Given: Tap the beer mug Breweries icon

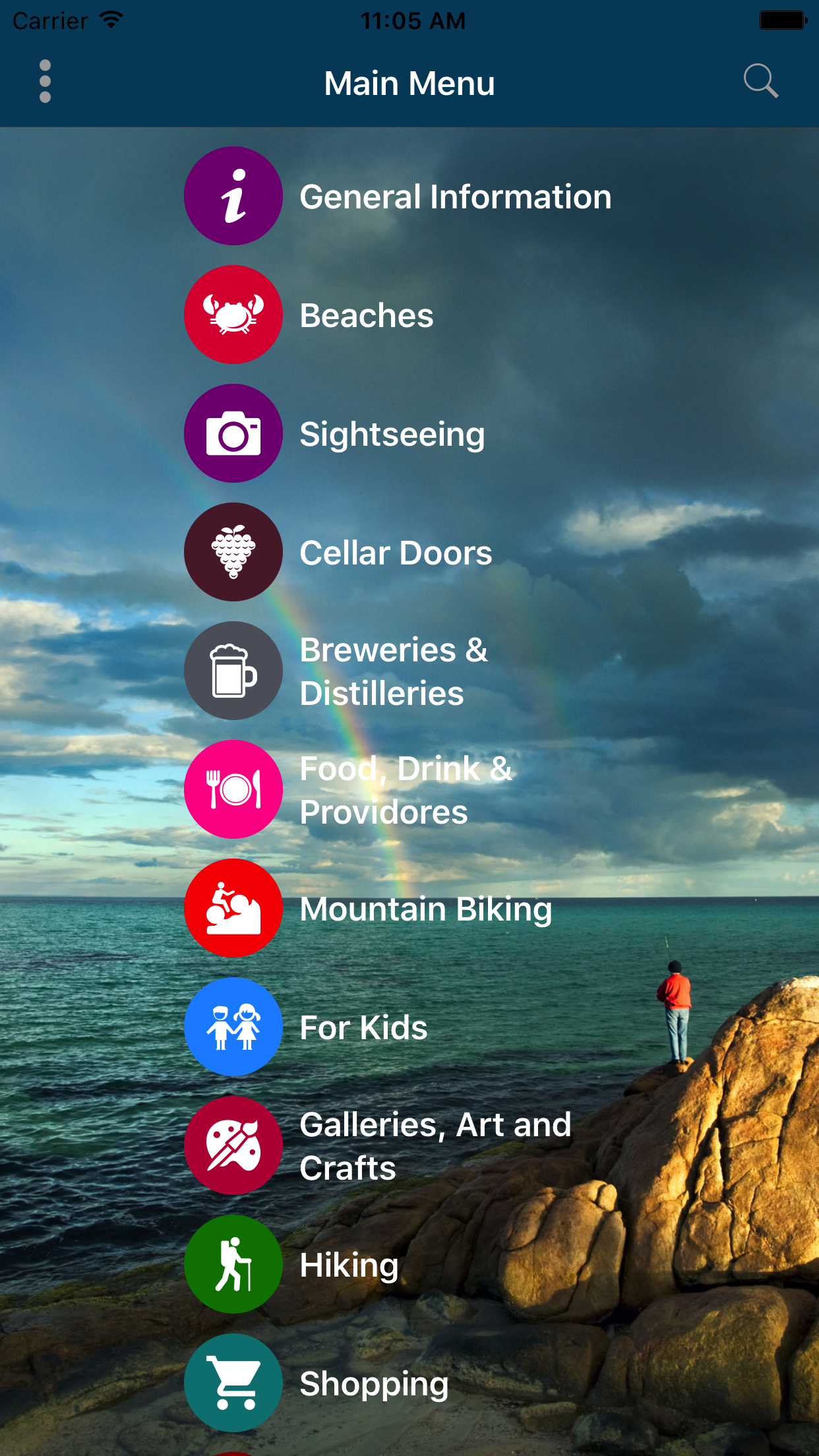Looking at the screenshot, I should coord(233,670).
